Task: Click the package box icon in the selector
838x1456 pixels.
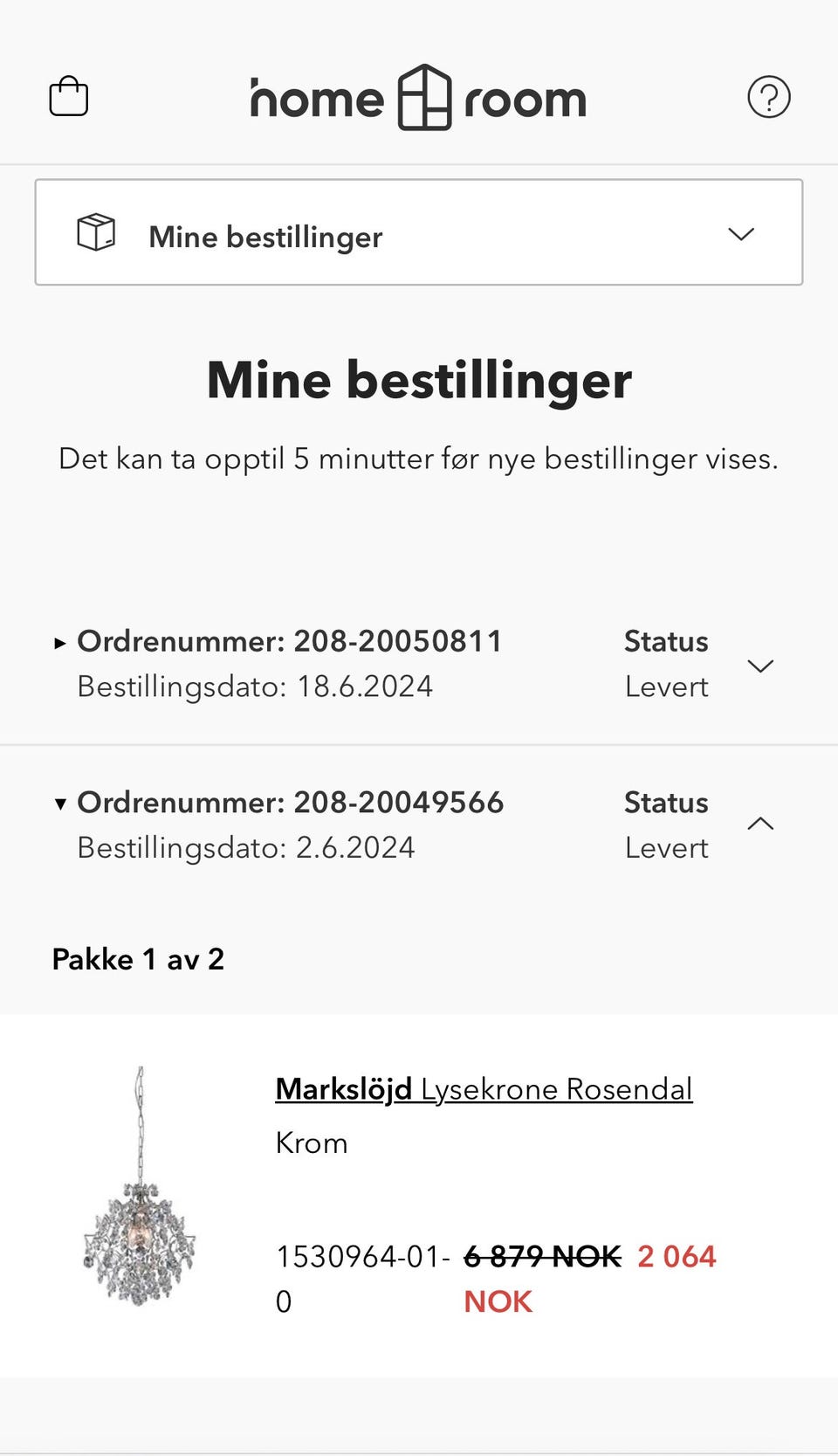Action: tap(95, 234)
